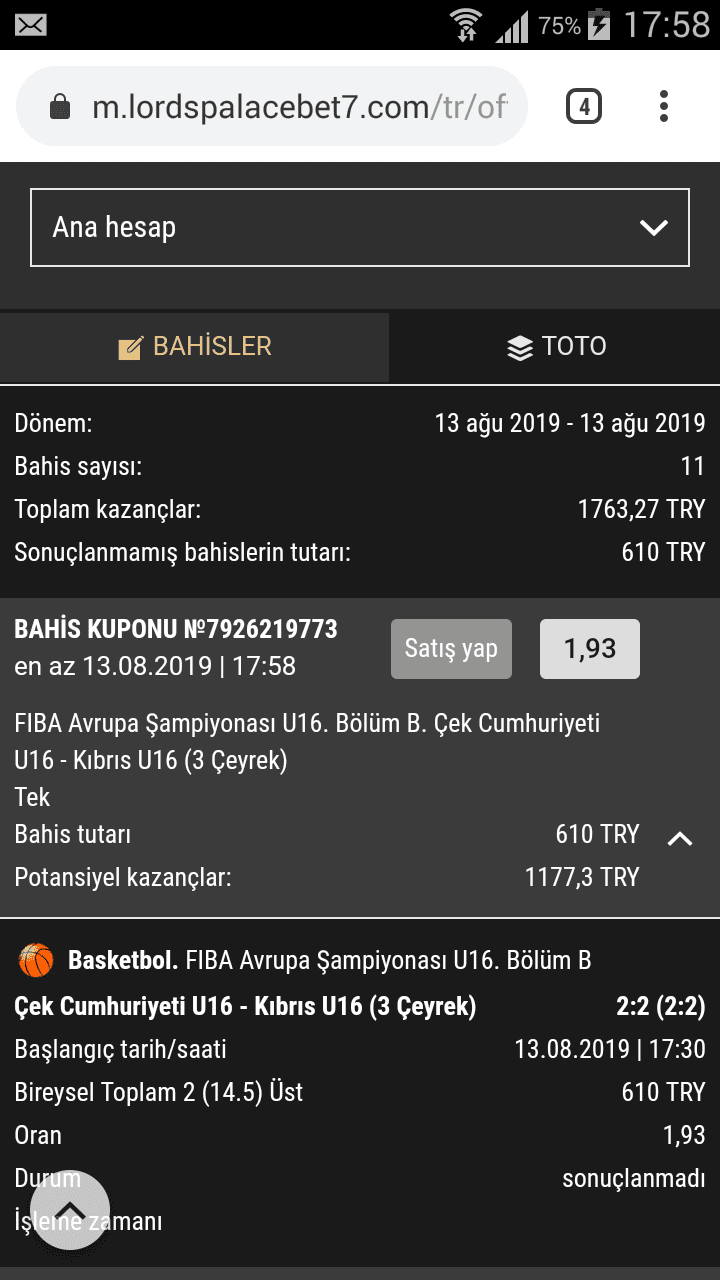This screenshot has width=720, height=1280.
Task: Switch to the TOTO tab
Action: 555,347
